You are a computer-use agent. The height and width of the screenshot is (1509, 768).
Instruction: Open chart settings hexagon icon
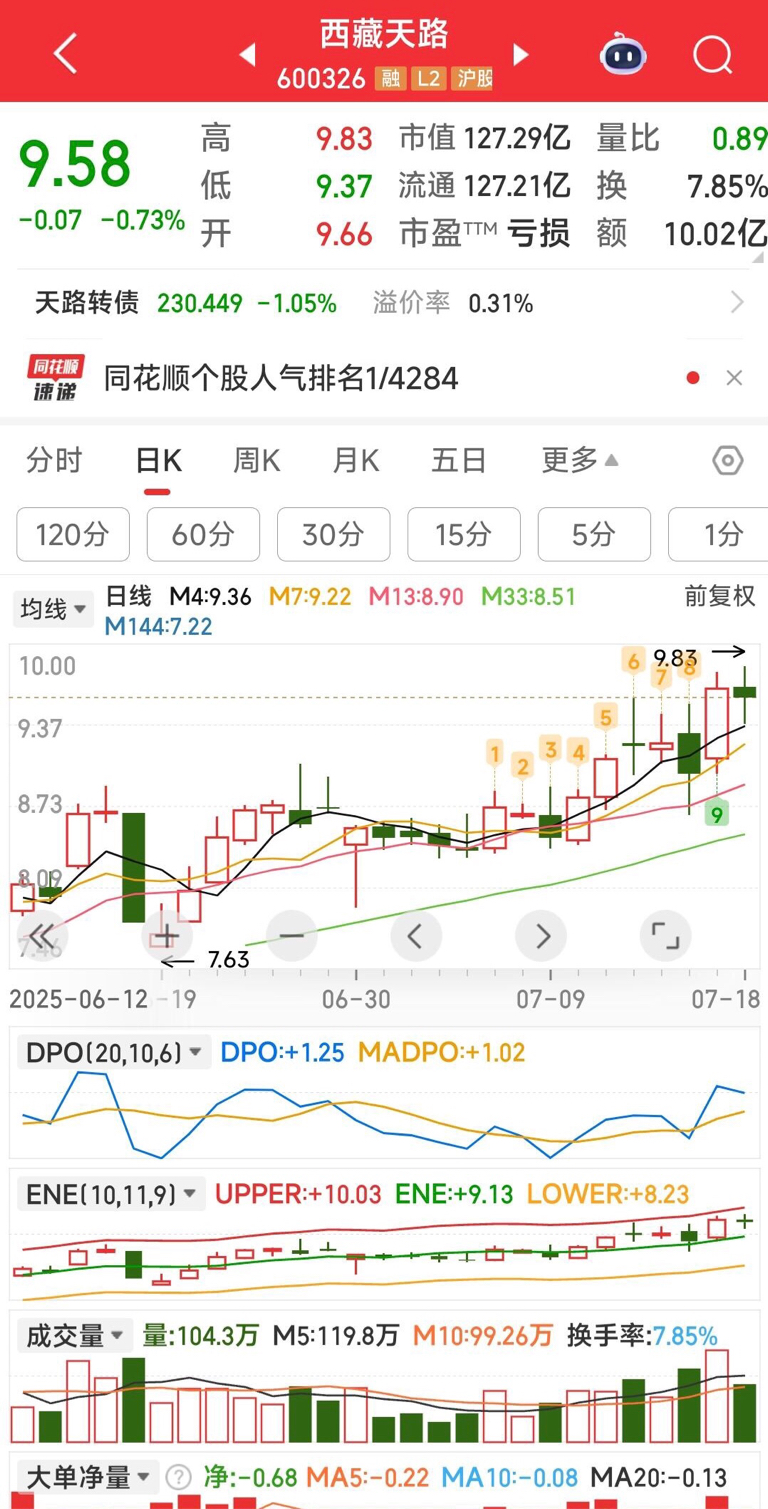click(728, 461)
